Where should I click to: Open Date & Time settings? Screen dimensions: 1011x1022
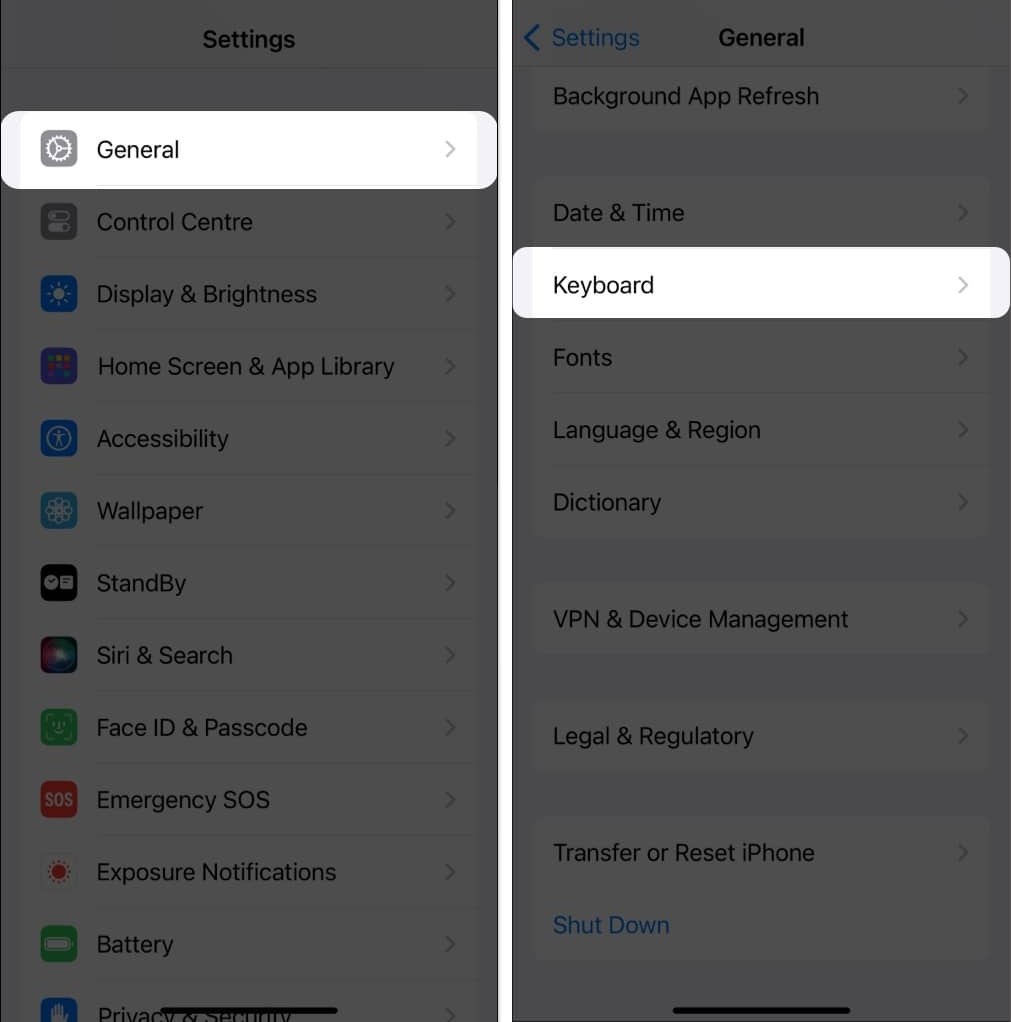click(760, 213)
